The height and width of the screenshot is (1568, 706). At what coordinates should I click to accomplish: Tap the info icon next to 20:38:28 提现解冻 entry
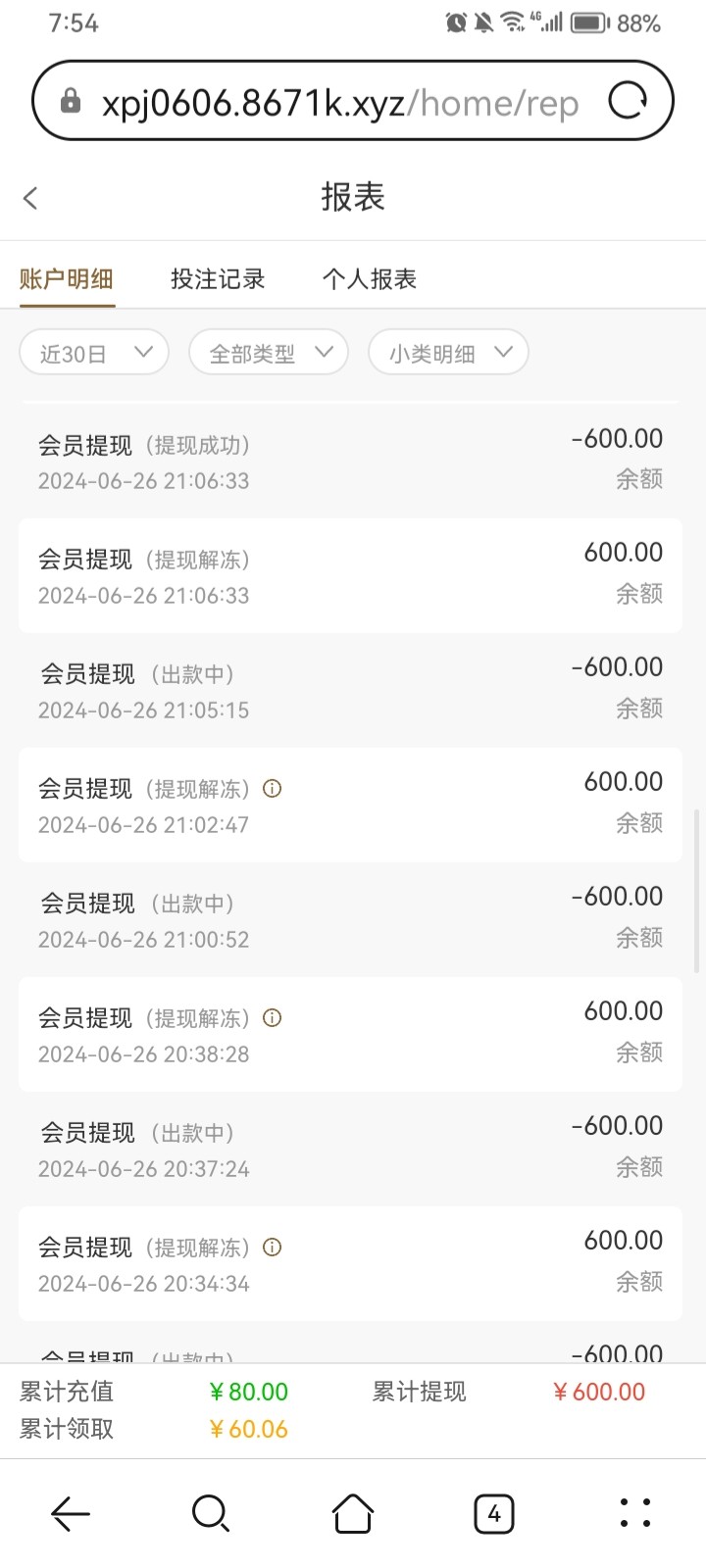tap(272, 1017)
